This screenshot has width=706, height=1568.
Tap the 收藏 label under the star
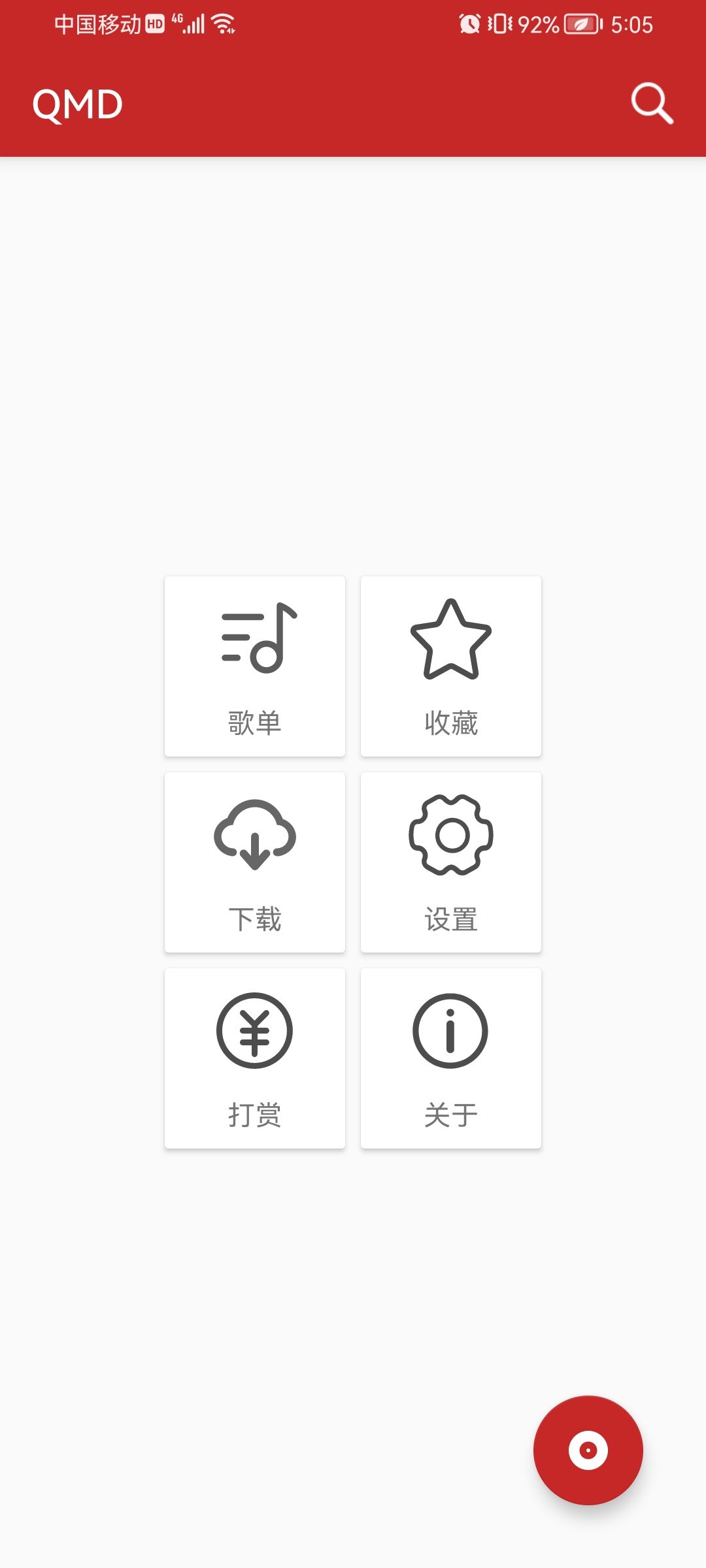click(x=450, y=722)
